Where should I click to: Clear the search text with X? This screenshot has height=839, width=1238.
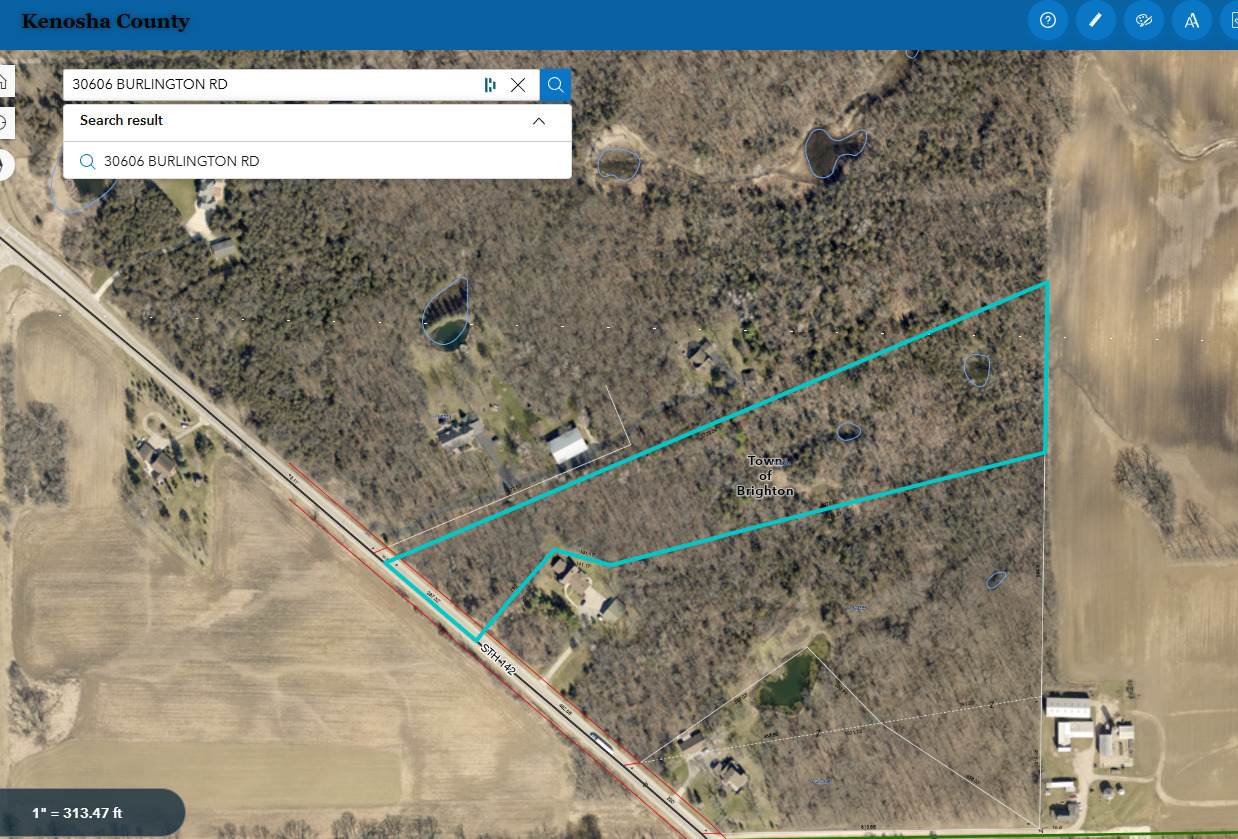point(518,85)
